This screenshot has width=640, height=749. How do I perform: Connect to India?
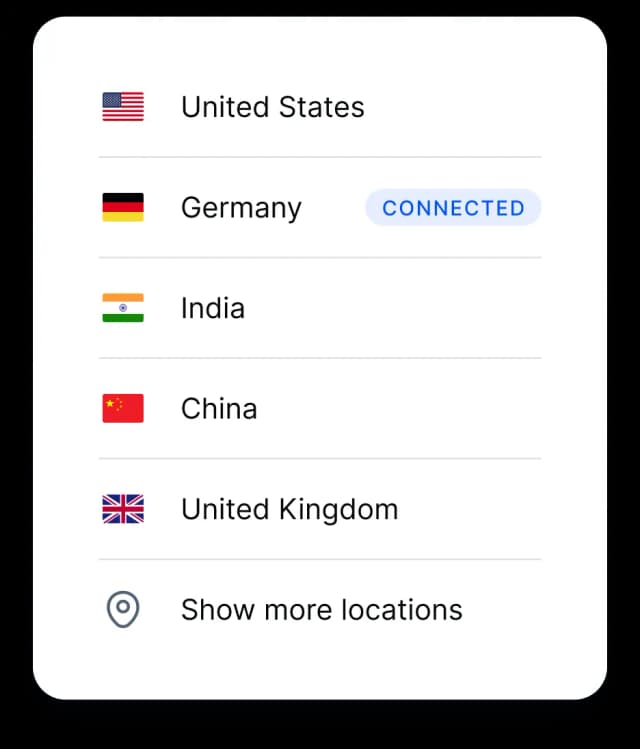point(213,308)
